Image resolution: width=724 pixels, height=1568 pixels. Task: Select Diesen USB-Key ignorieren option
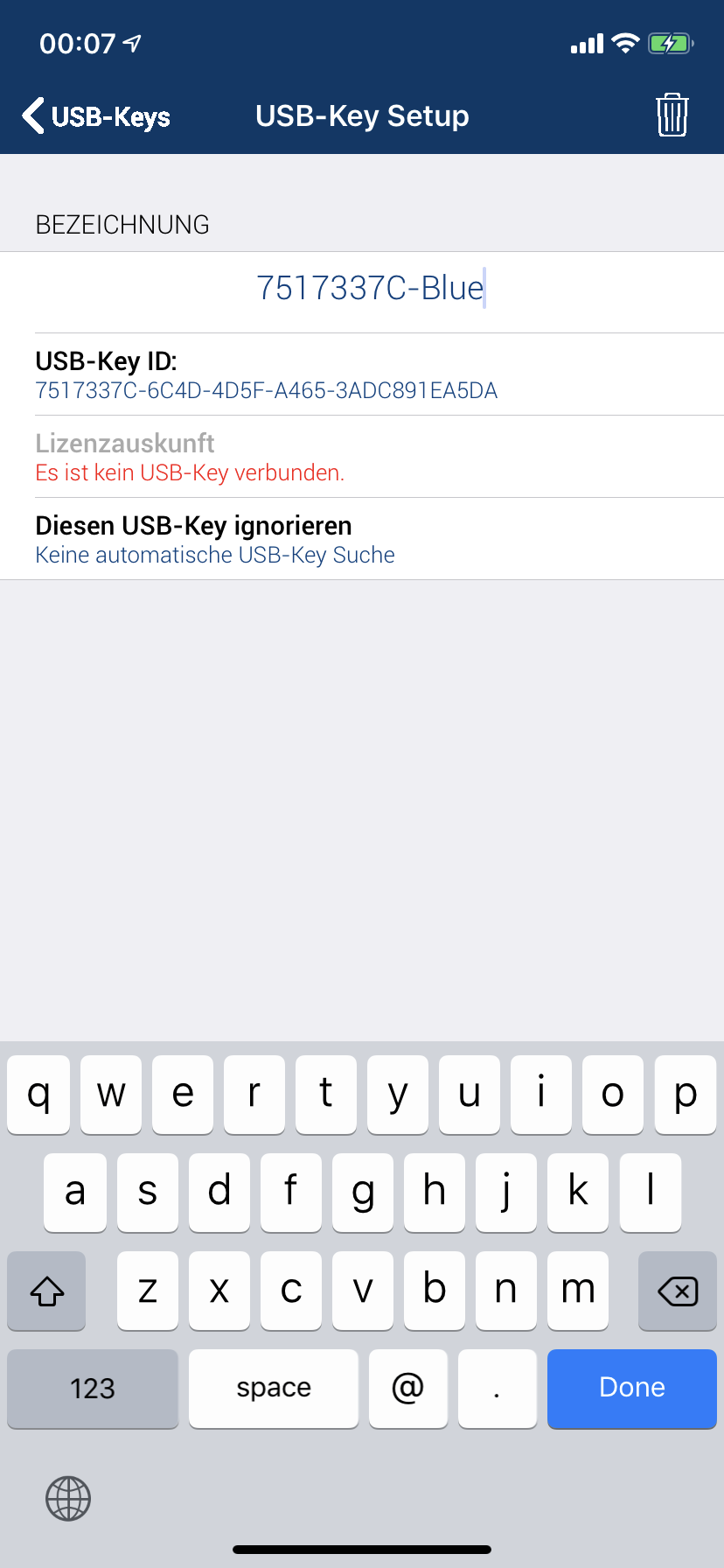pos(362,539)
